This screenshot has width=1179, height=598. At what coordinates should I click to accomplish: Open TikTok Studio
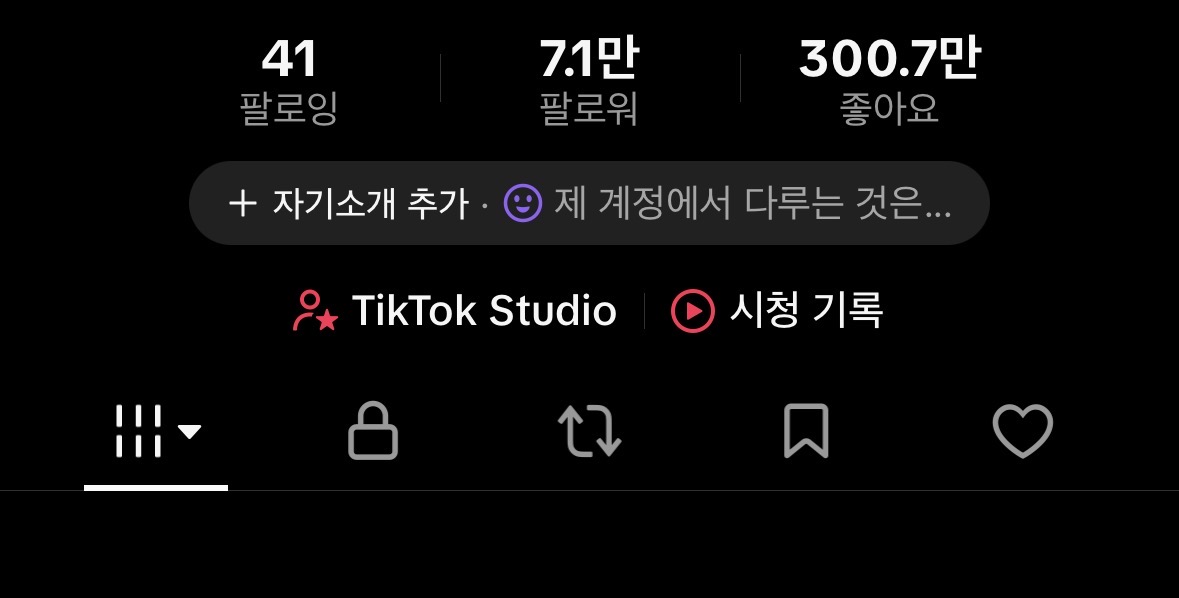click(x=455, y=311)
